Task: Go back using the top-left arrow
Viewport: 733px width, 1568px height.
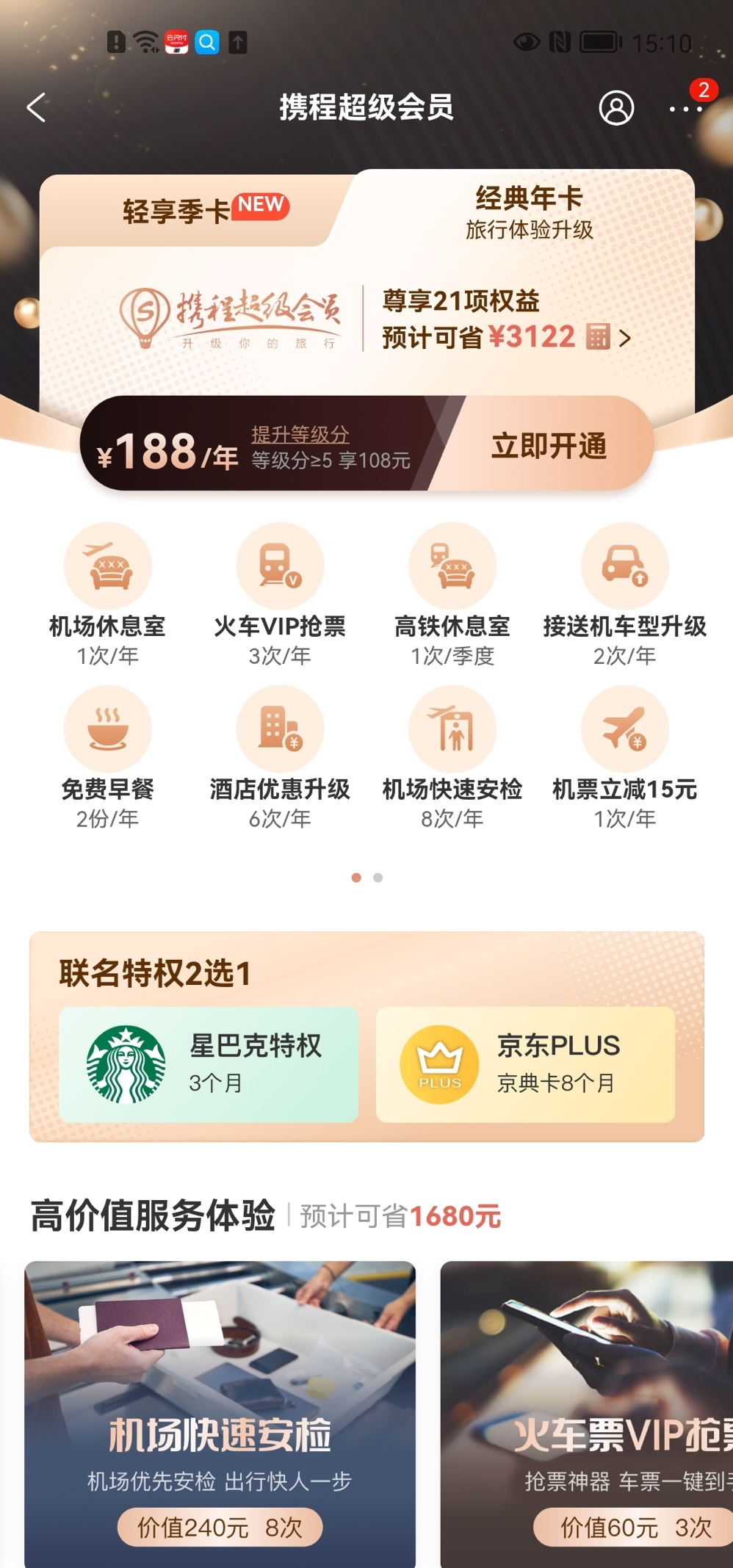Action: pyautogui.click(x=37, y=107)
